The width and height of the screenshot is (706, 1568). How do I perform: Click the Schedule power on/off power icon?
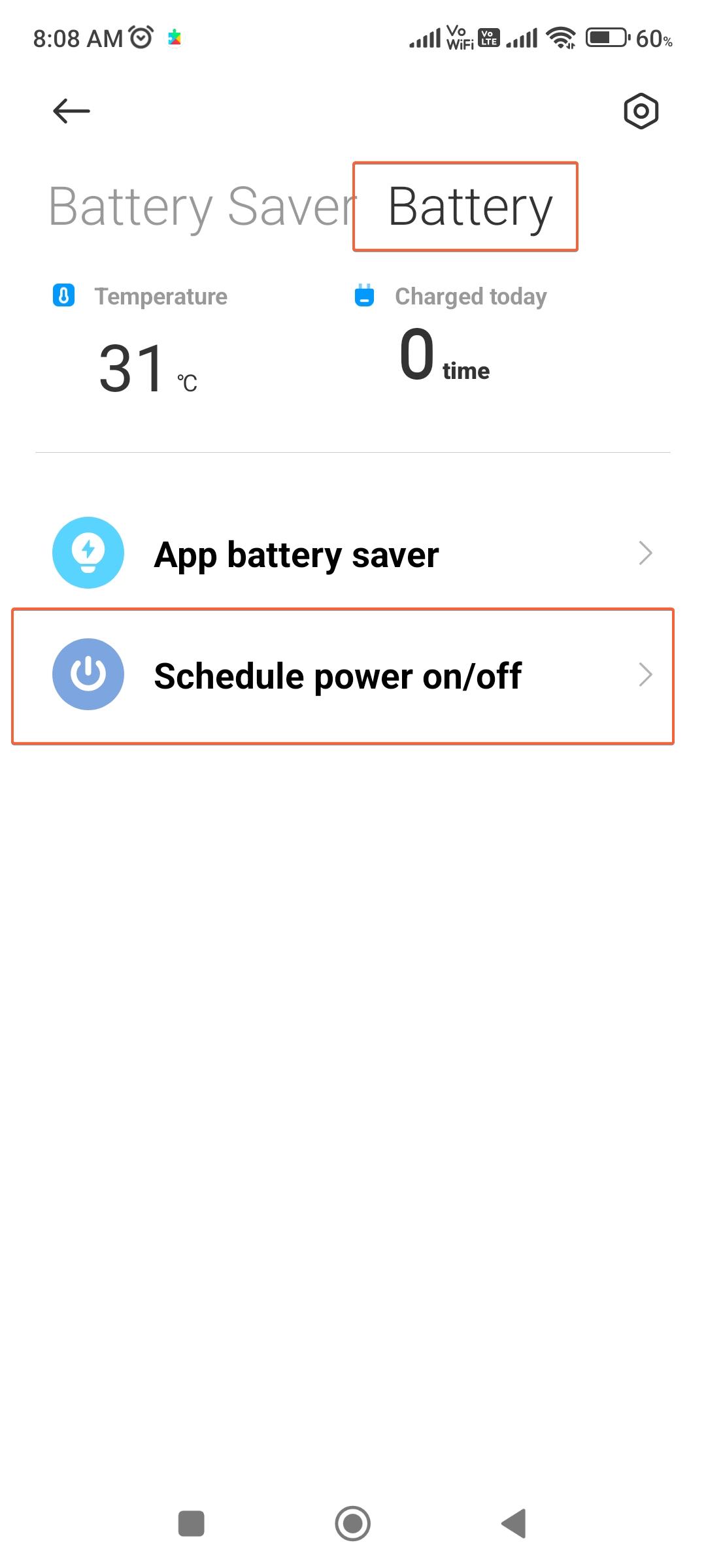88,674
